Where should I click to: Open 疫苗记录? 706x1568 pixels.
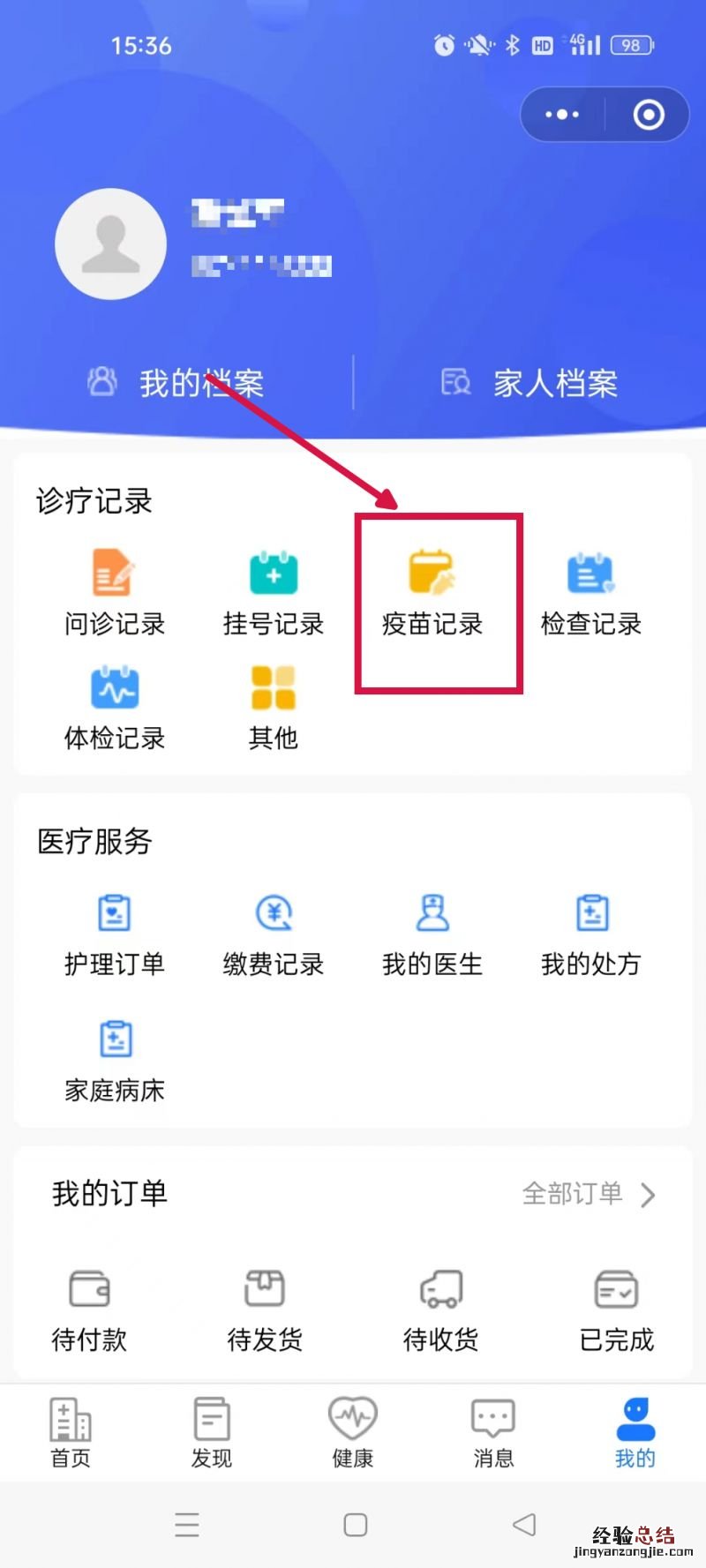[x=432, y=593]
